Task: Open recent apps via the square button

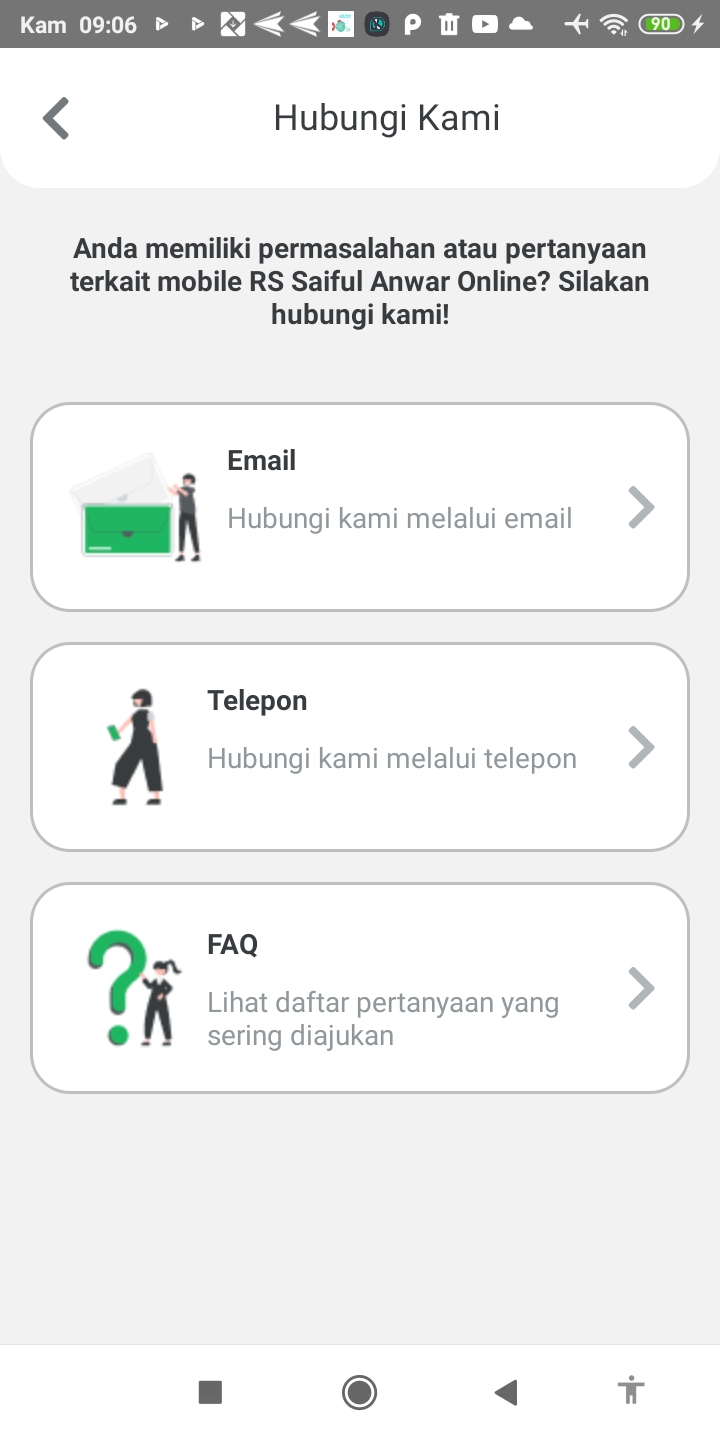Action: 210,1392
